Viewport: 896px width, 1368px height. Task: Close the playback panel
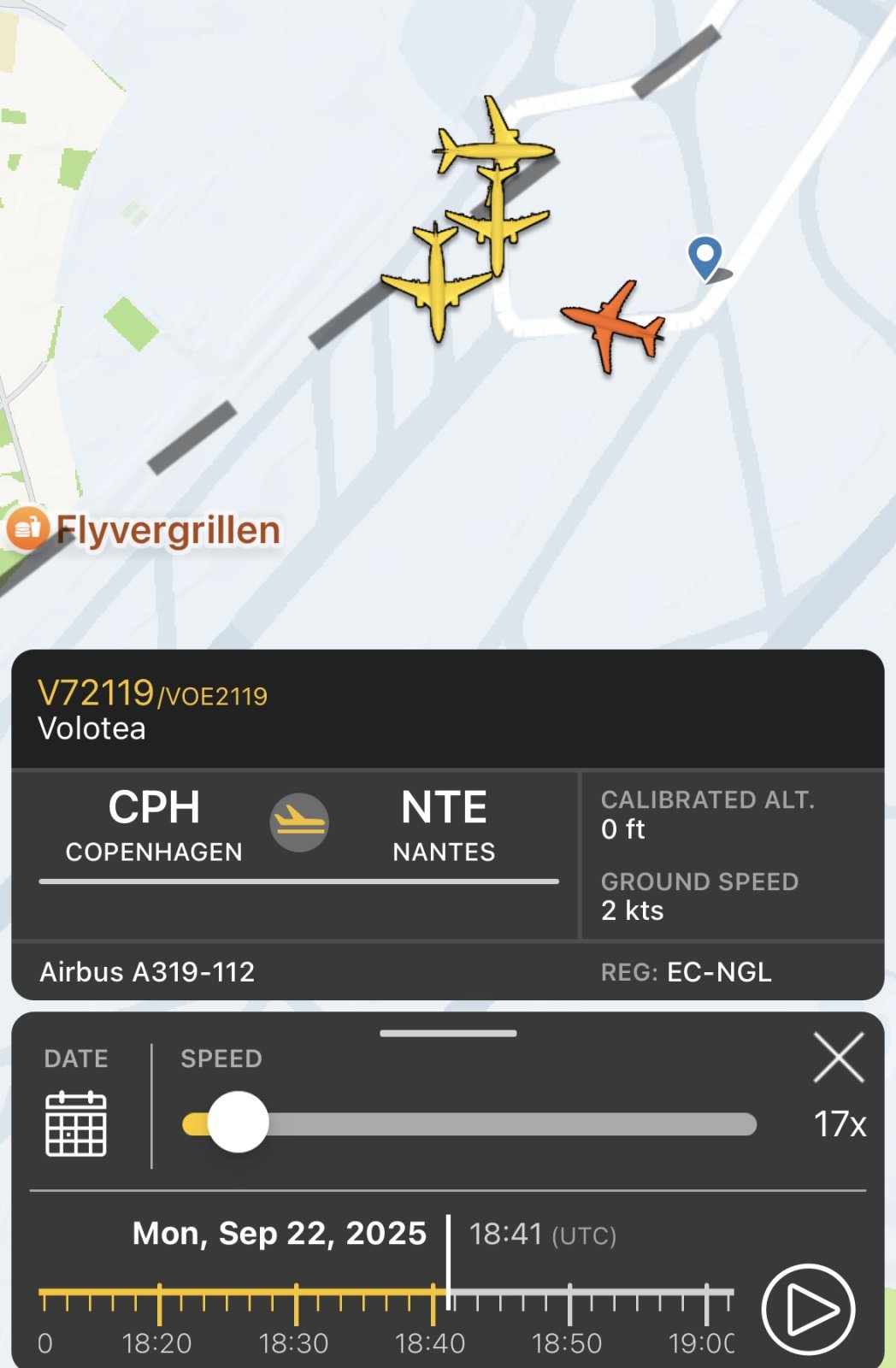coord(839,1058)
